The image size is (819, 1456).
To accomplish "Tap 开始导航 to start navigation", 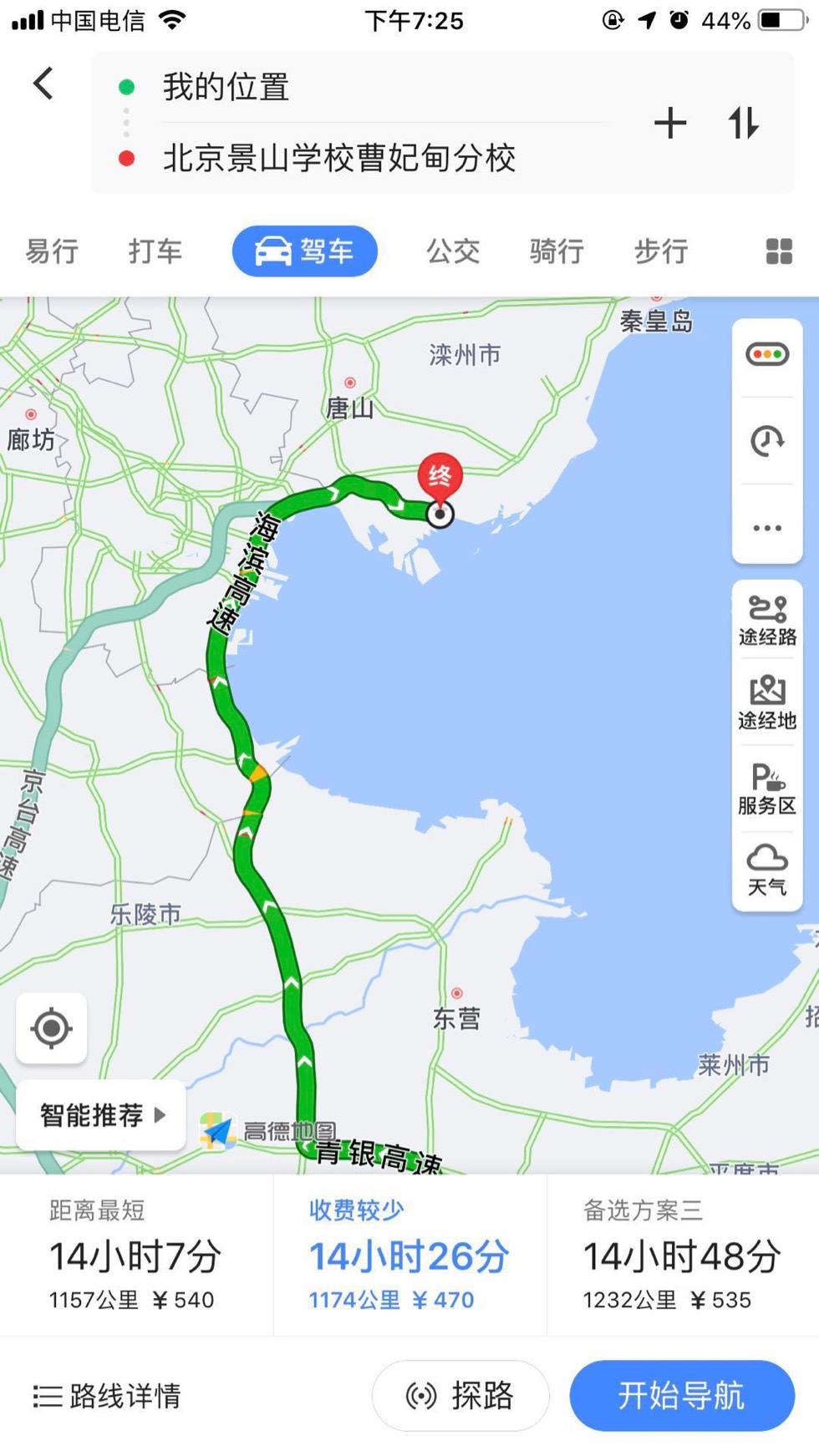I will 681,1396.
